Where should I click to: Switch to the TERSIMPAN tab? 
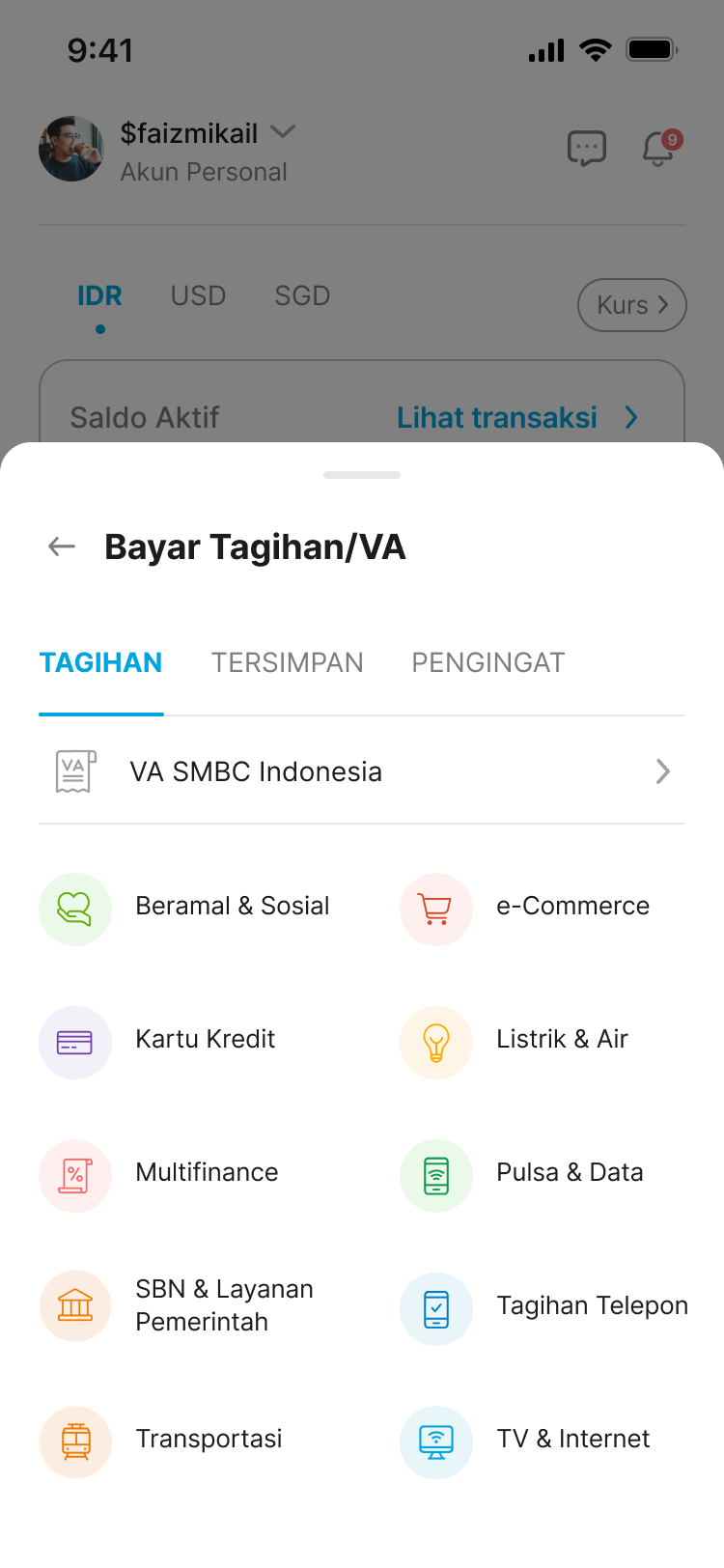(287, 663)
